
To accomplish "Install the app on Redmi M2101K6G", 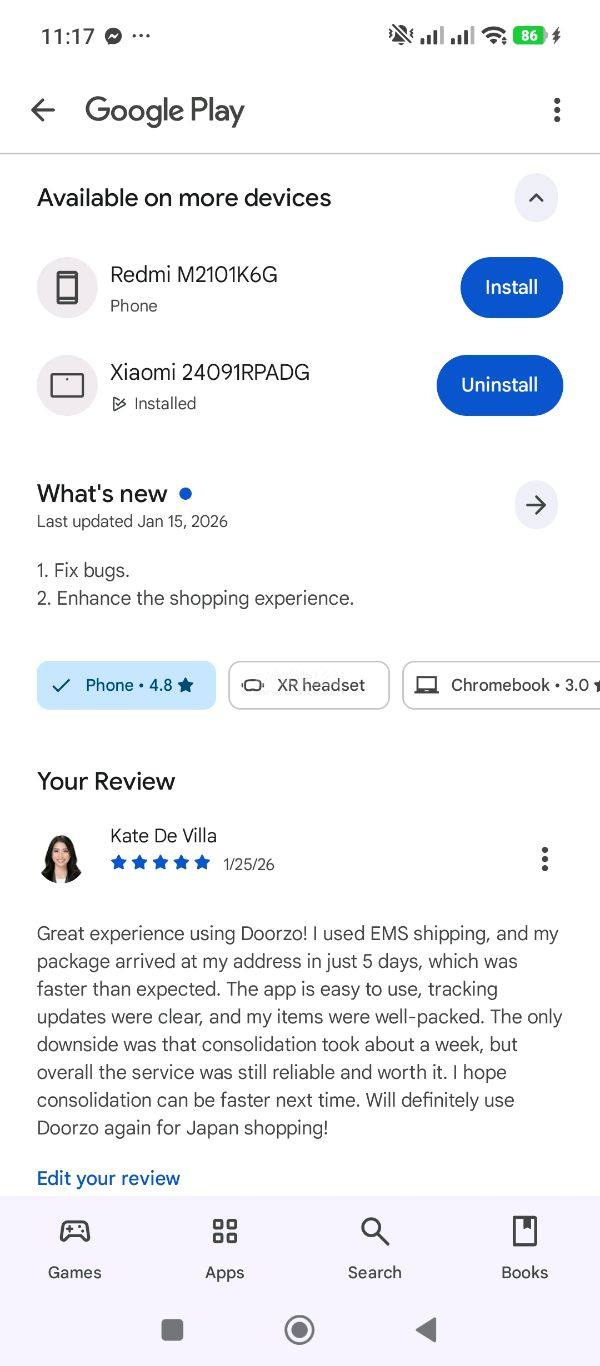I will (511, 288).
